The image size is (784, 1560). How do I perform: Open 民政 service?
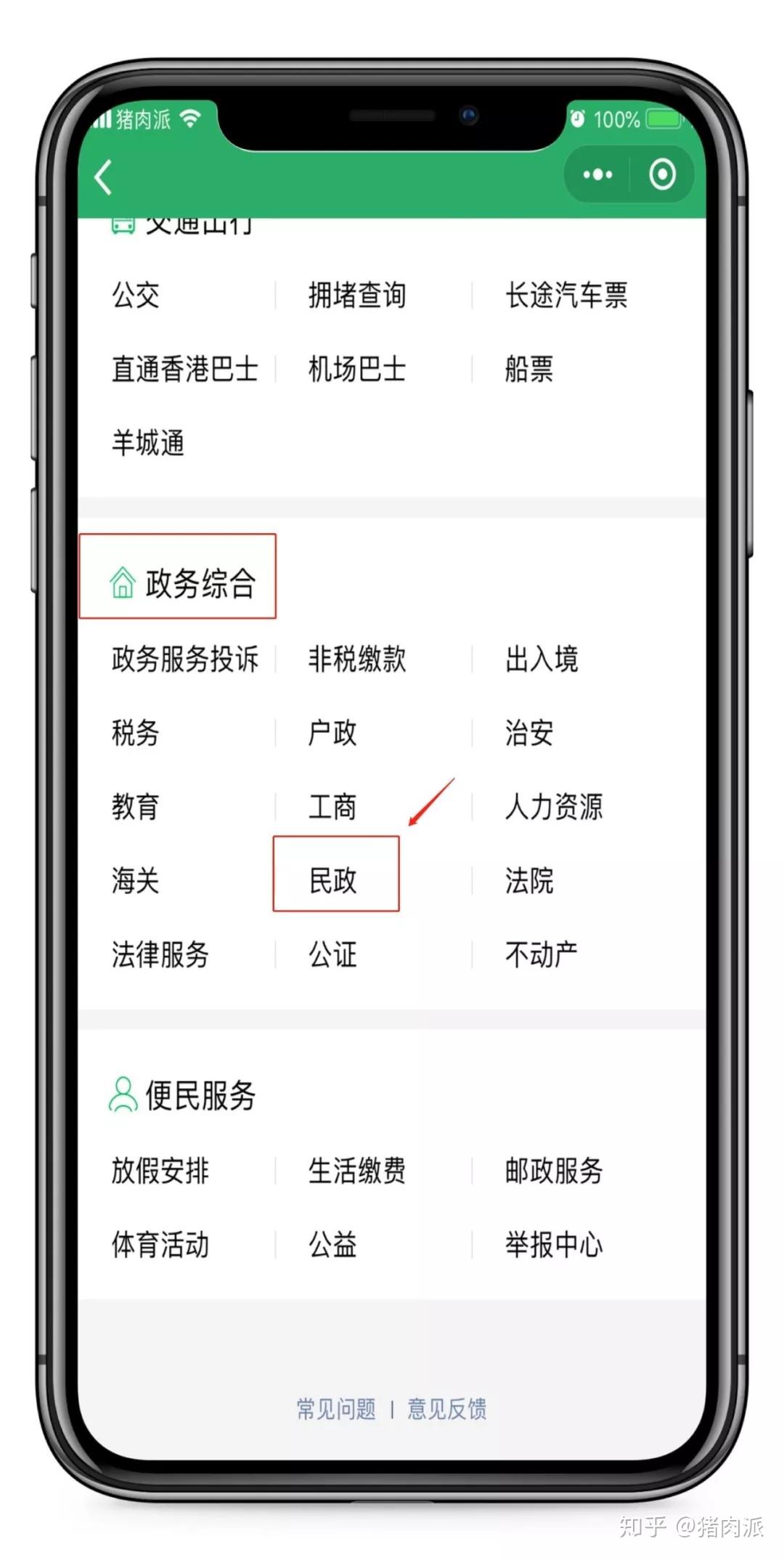pyautogui.click(x=332, y=880)
